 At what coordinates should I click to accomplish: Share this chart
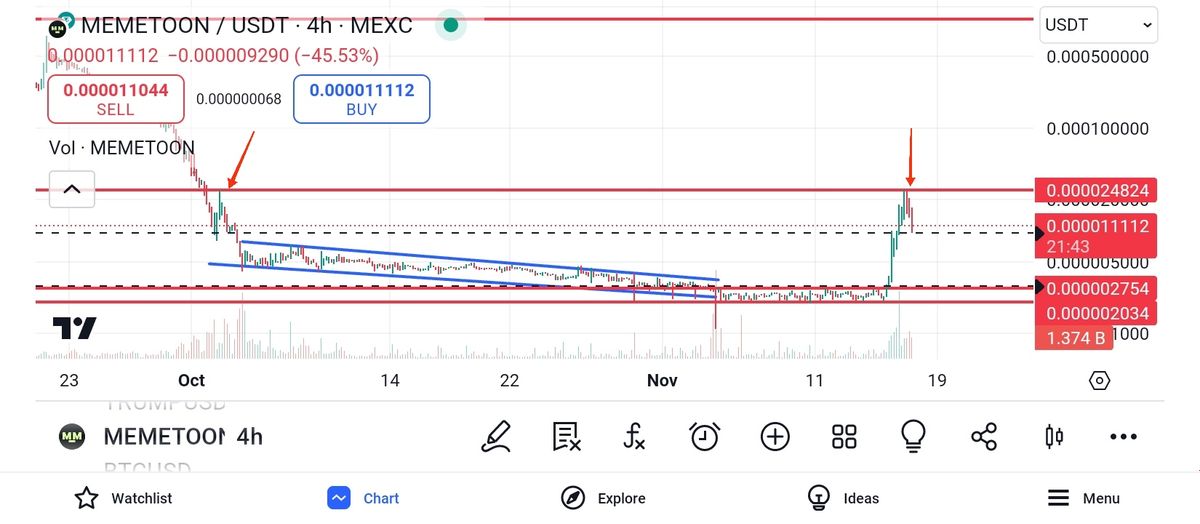984,436
